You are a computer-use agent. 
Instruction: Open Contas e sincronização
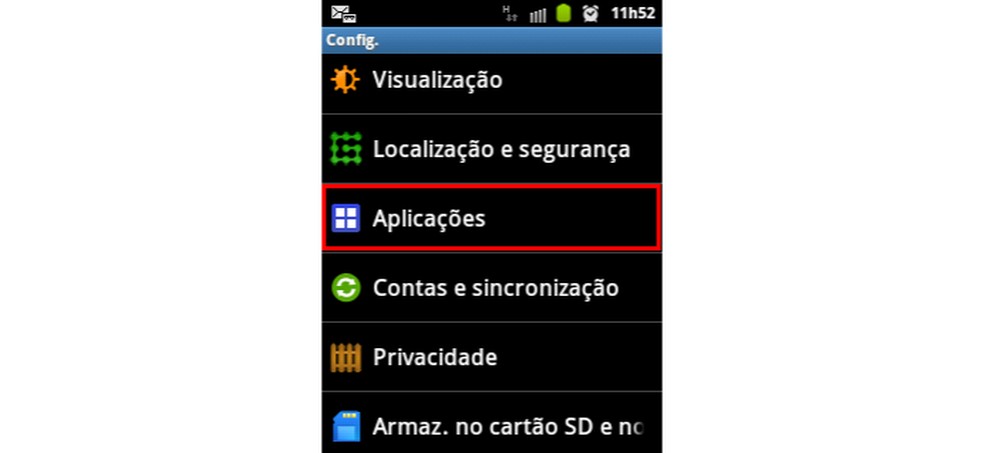point(495,288)
